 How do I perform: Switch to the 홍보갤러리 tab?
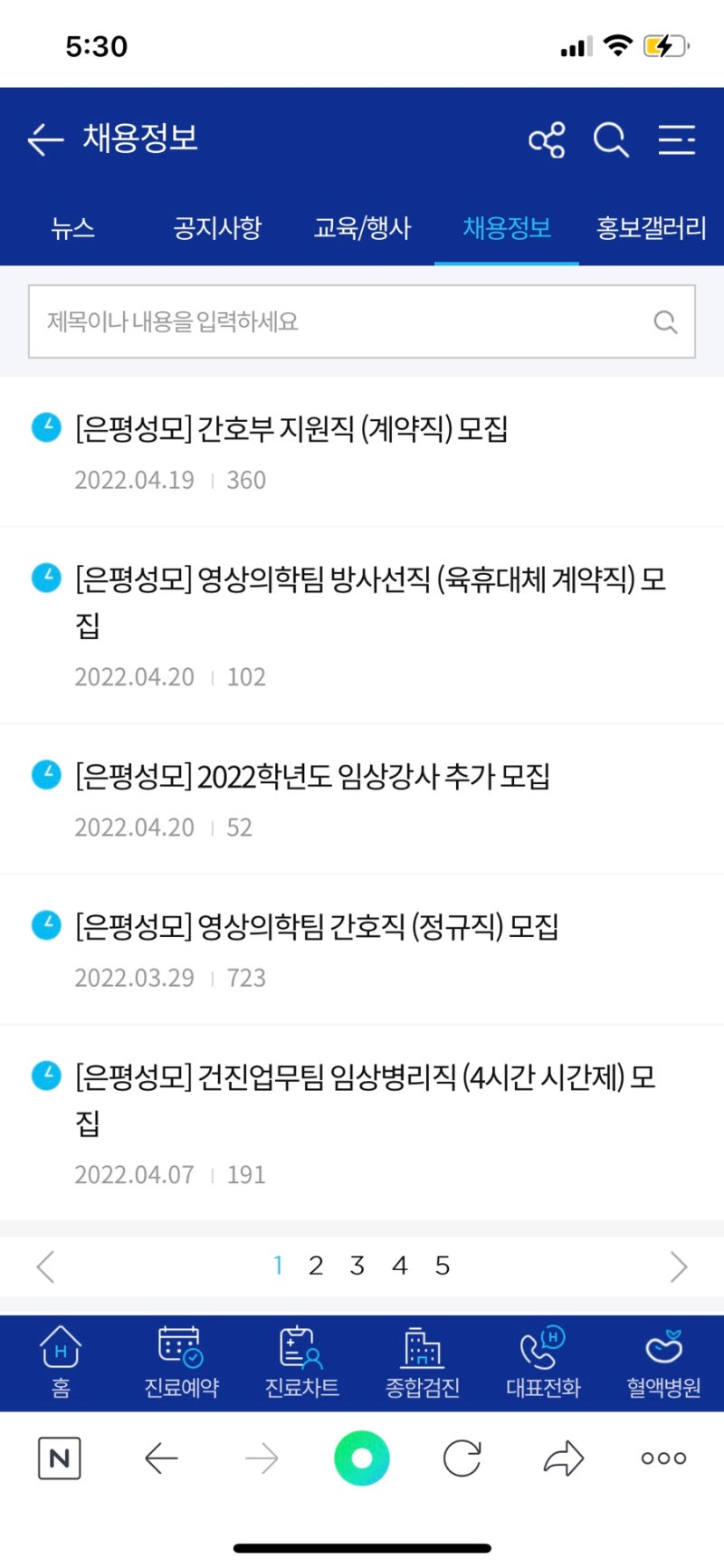point(651,227)
